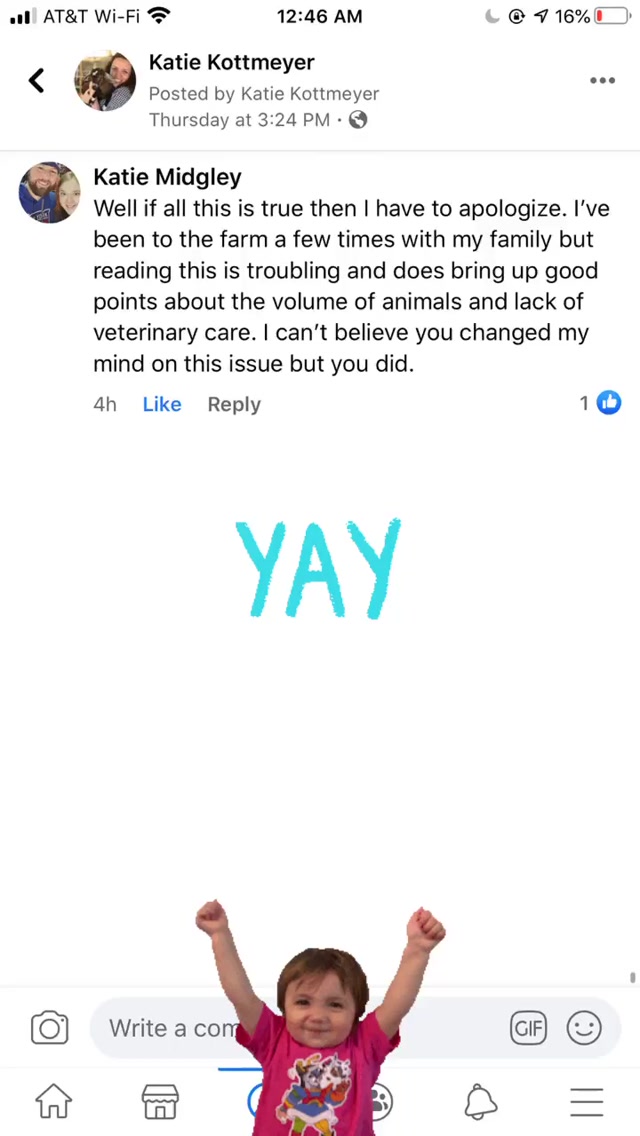Switch to the Home tab

[54, 1101]
